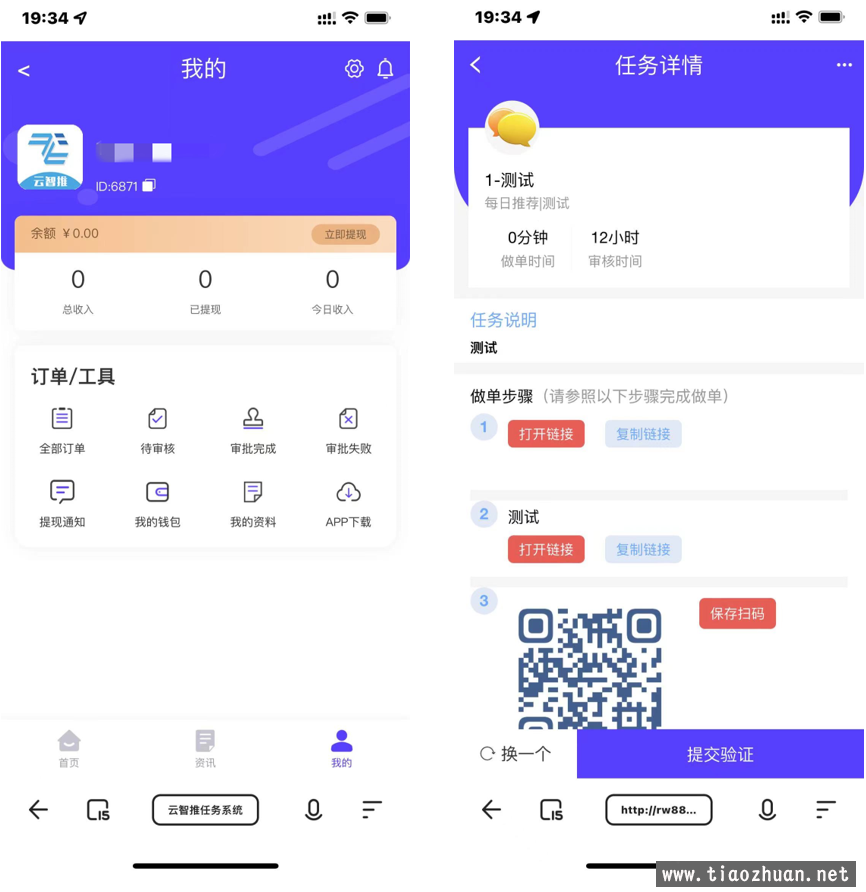Open the notifications bell icon
This screenshot has height=892, width=866.
[x=385, y=69]
